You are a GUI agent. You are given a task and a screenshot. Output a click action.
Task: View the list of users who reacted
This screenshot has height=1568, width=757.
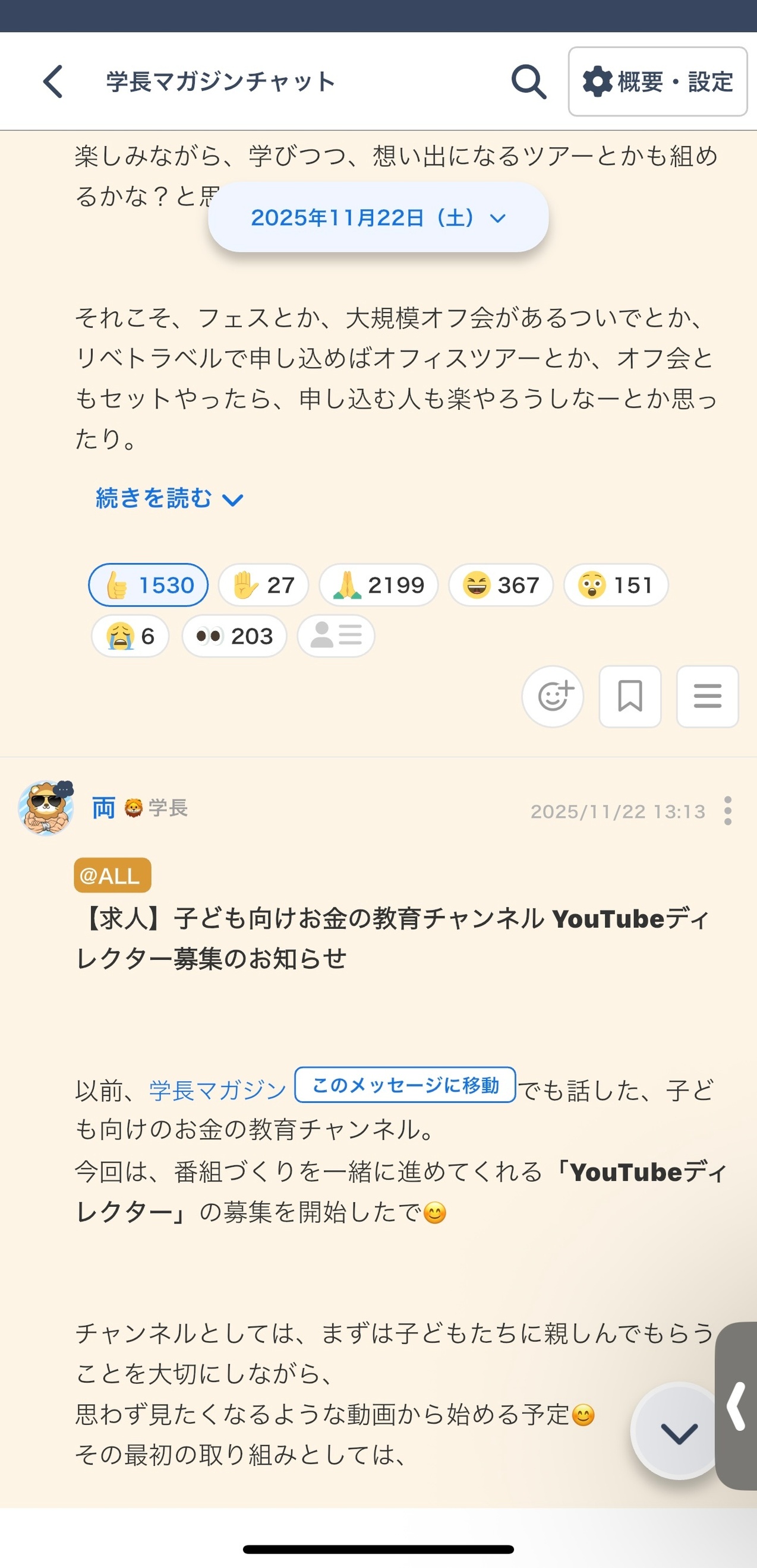[x=336, y=636]
